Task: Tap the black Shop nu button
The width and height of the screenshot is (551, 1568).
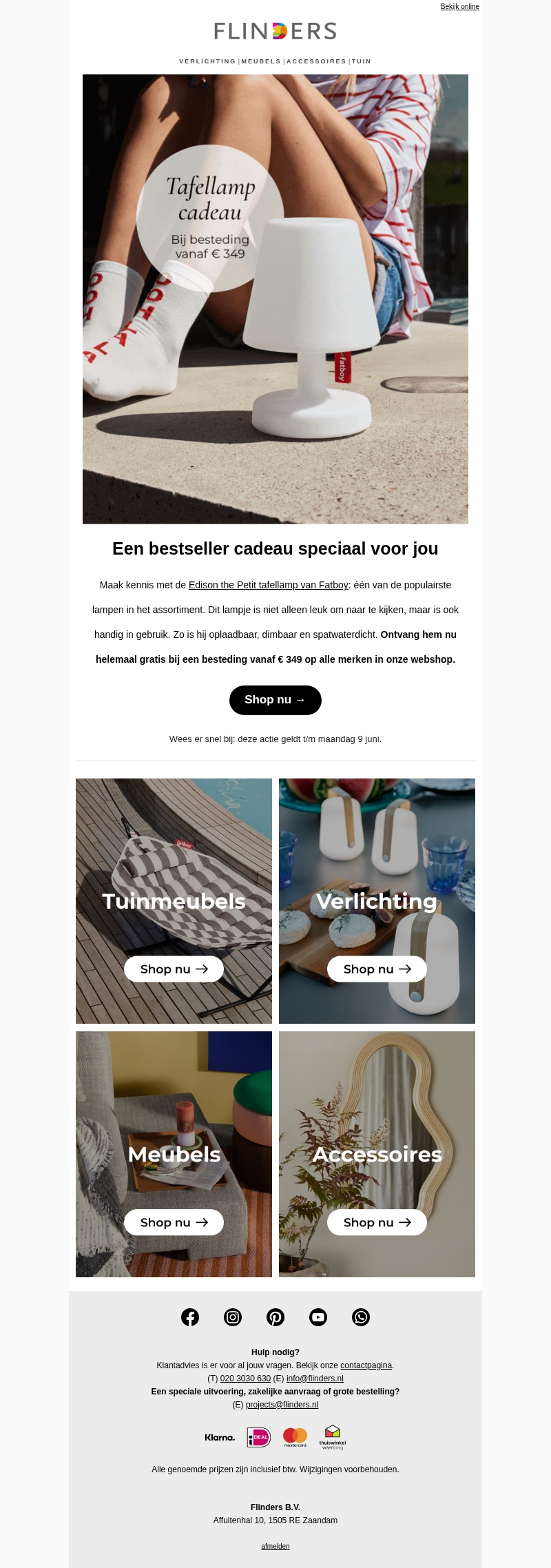Action: (275, 700)
